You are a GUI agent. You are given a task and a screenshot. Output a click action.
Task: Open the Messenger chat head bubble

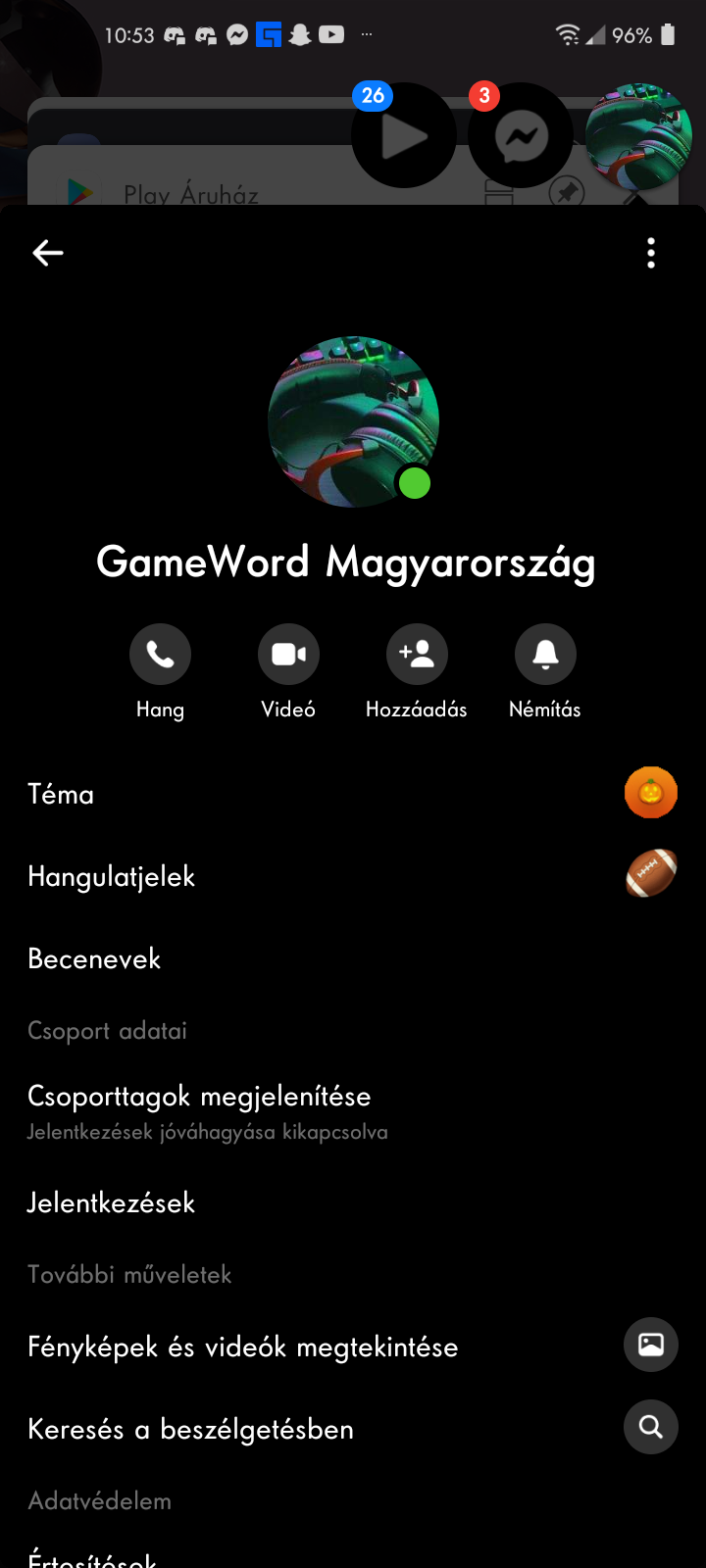click(521, 135)
